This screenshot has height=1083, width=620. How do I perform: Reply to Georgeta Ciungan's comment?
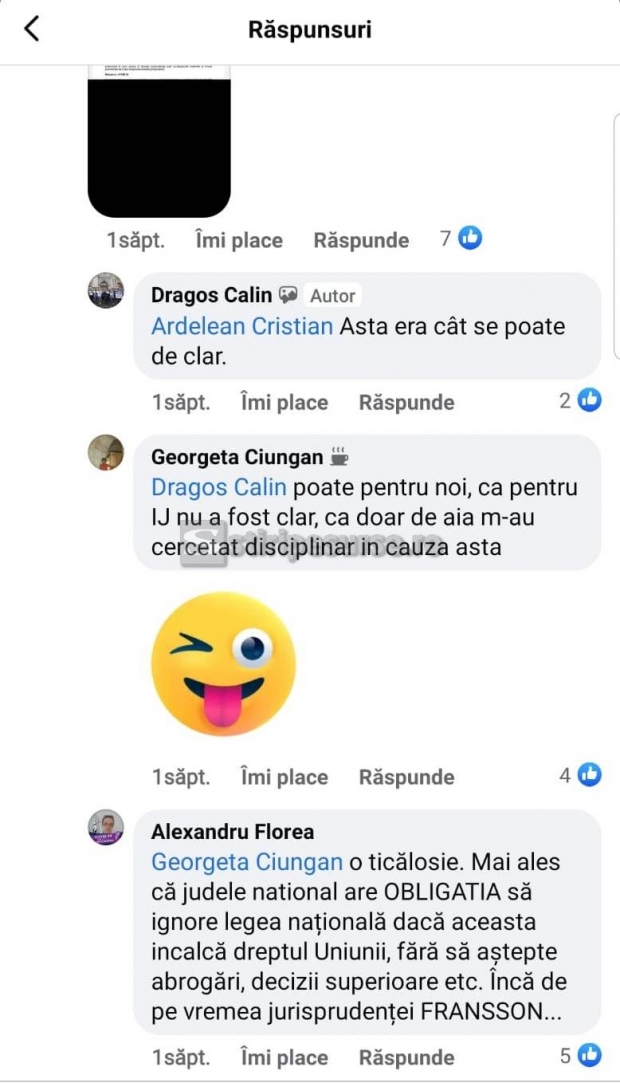pyautogui.click(x=407, y=777)
